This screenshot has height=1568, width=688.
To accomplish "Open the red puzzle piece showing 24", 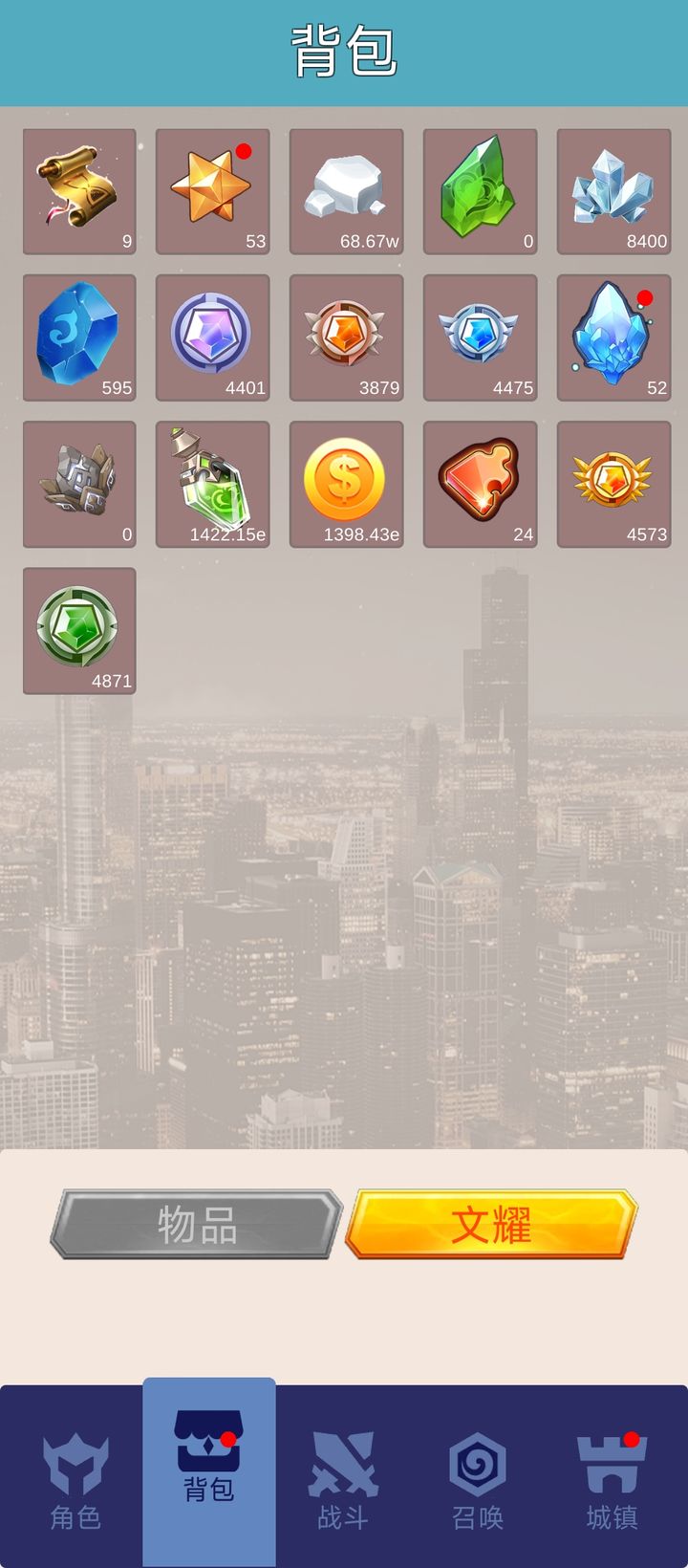I will 481,484.
